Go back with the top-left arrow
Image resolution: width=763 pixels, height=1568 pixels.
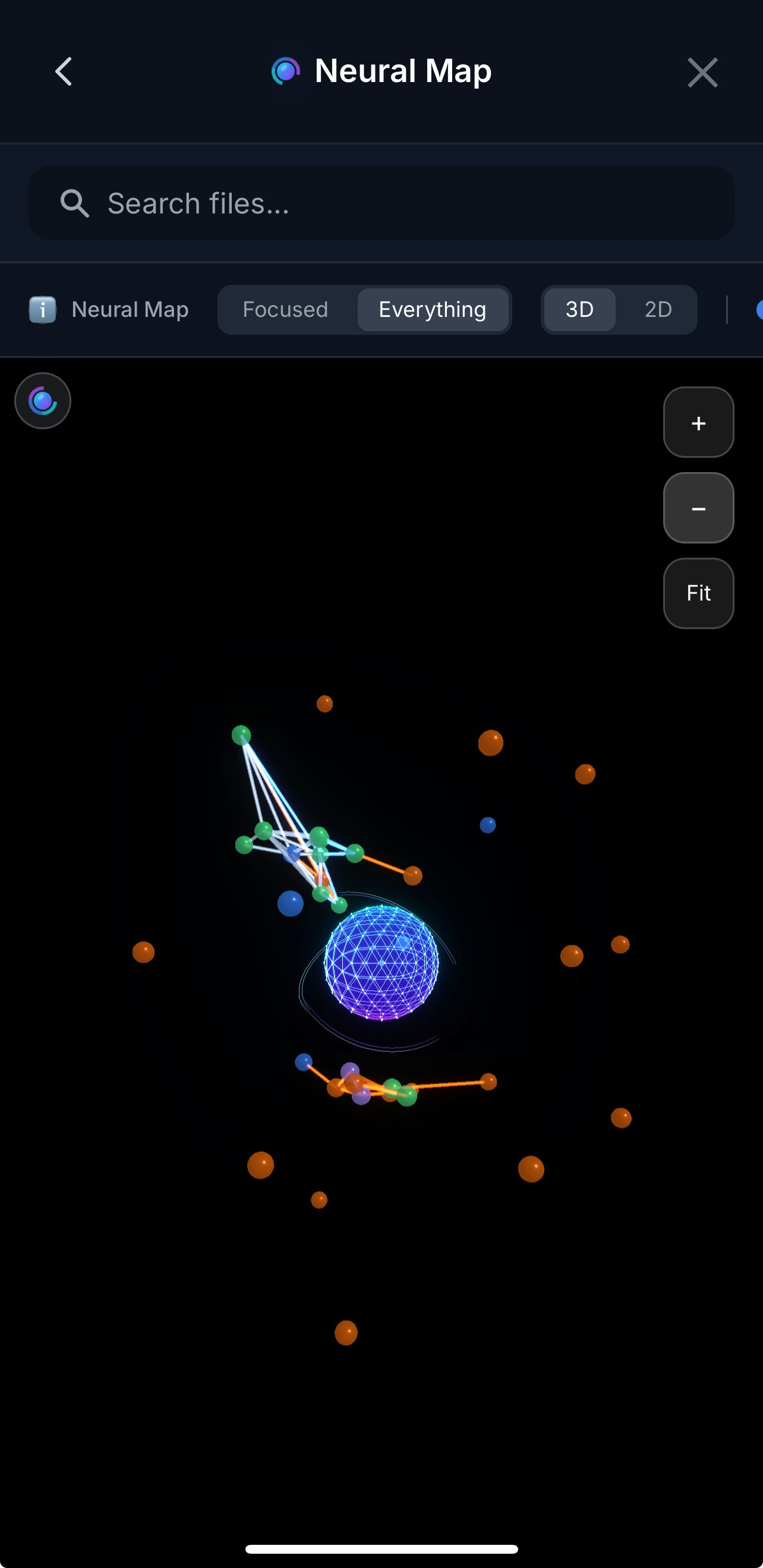(x=64, y=72)
